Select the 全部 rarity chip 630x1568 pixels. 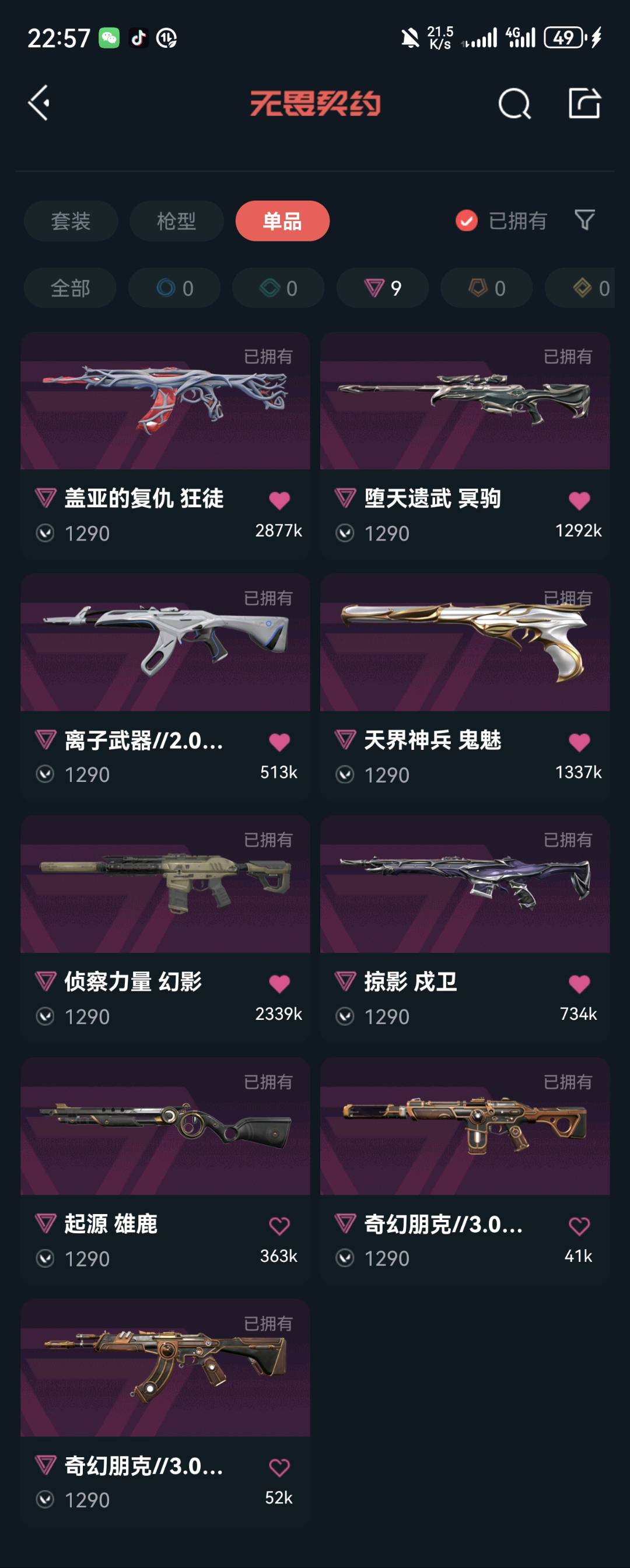70,288
